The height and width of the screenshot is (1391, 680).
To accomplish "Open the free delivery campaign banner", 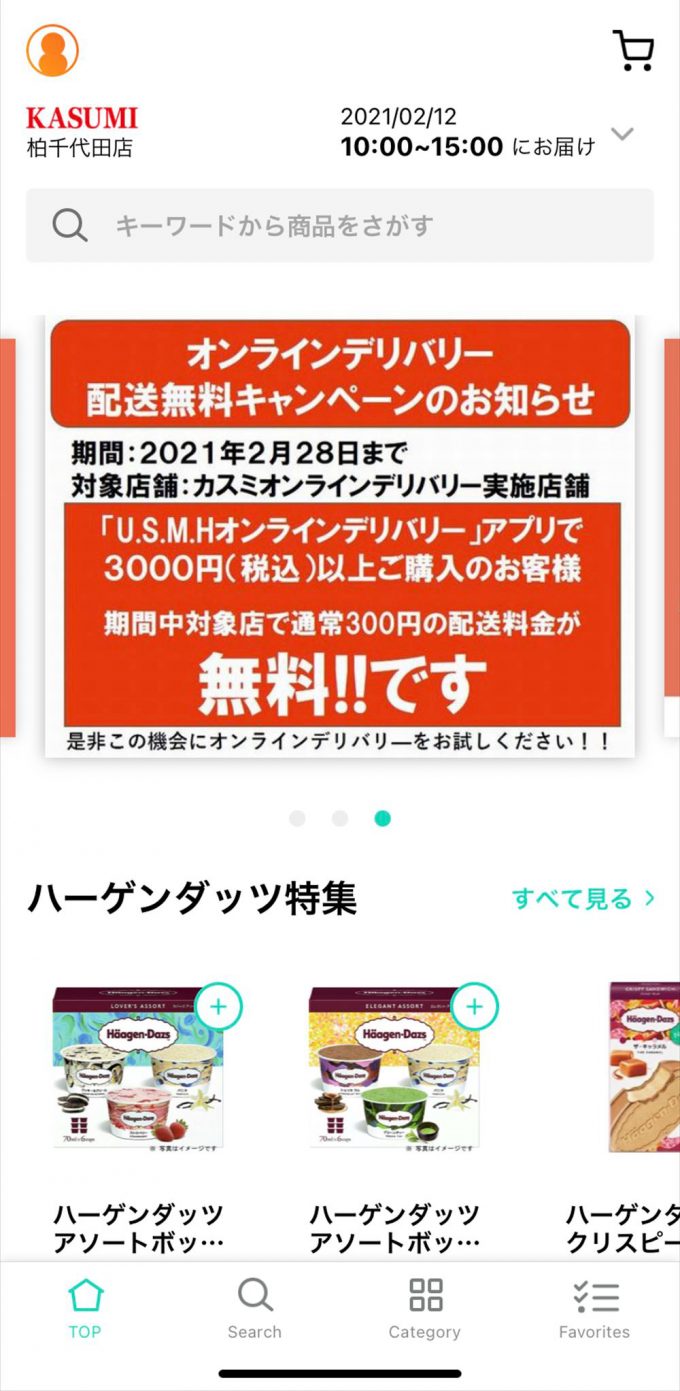I will coord(340,537).
